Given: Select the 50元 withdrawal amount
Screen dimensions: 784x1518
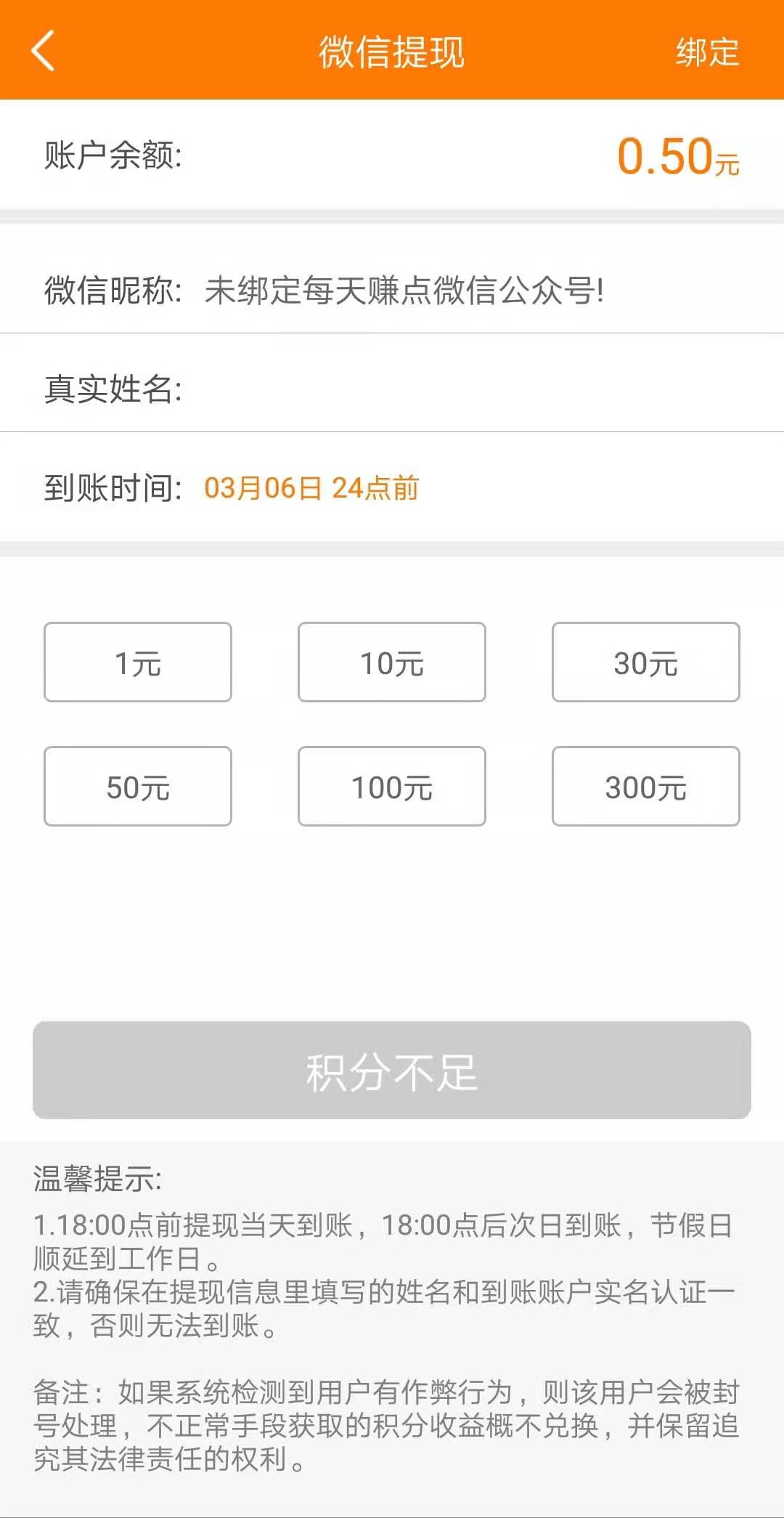Looking at the screenshot, I should 138,786.
